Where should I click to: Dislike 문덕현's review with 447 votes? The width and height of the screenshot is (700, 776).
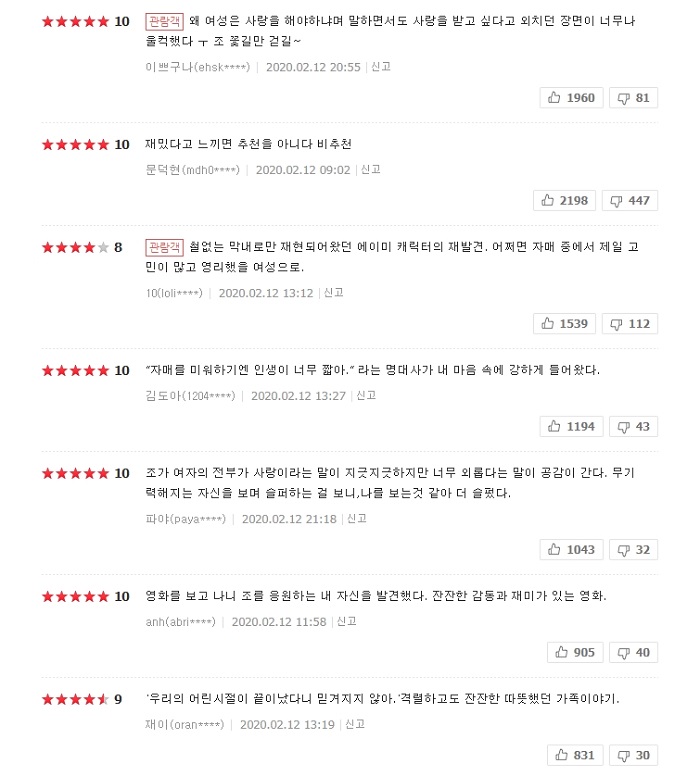(630, 200)
